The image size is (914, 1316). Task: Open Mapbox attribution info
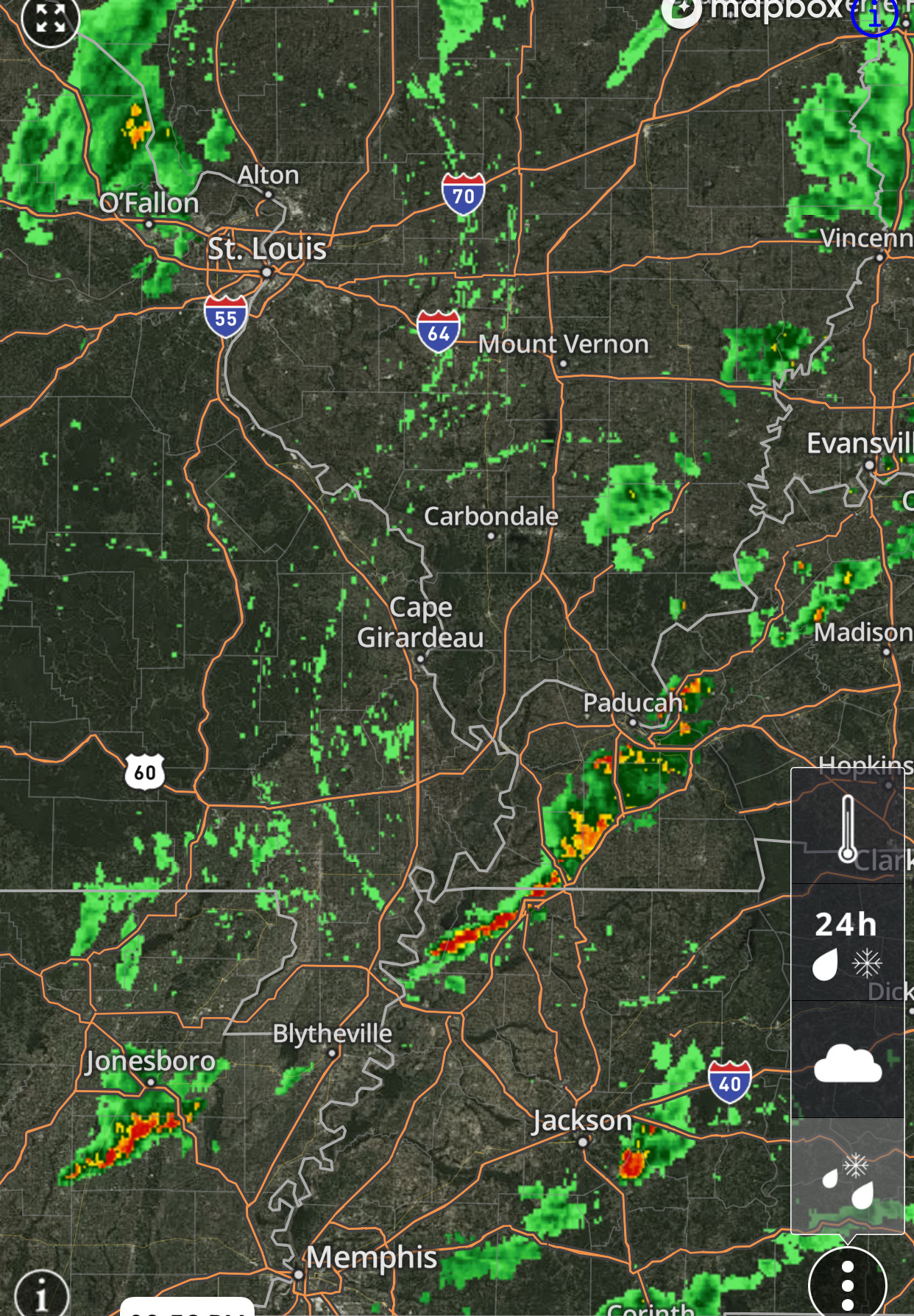coord(874,15)
